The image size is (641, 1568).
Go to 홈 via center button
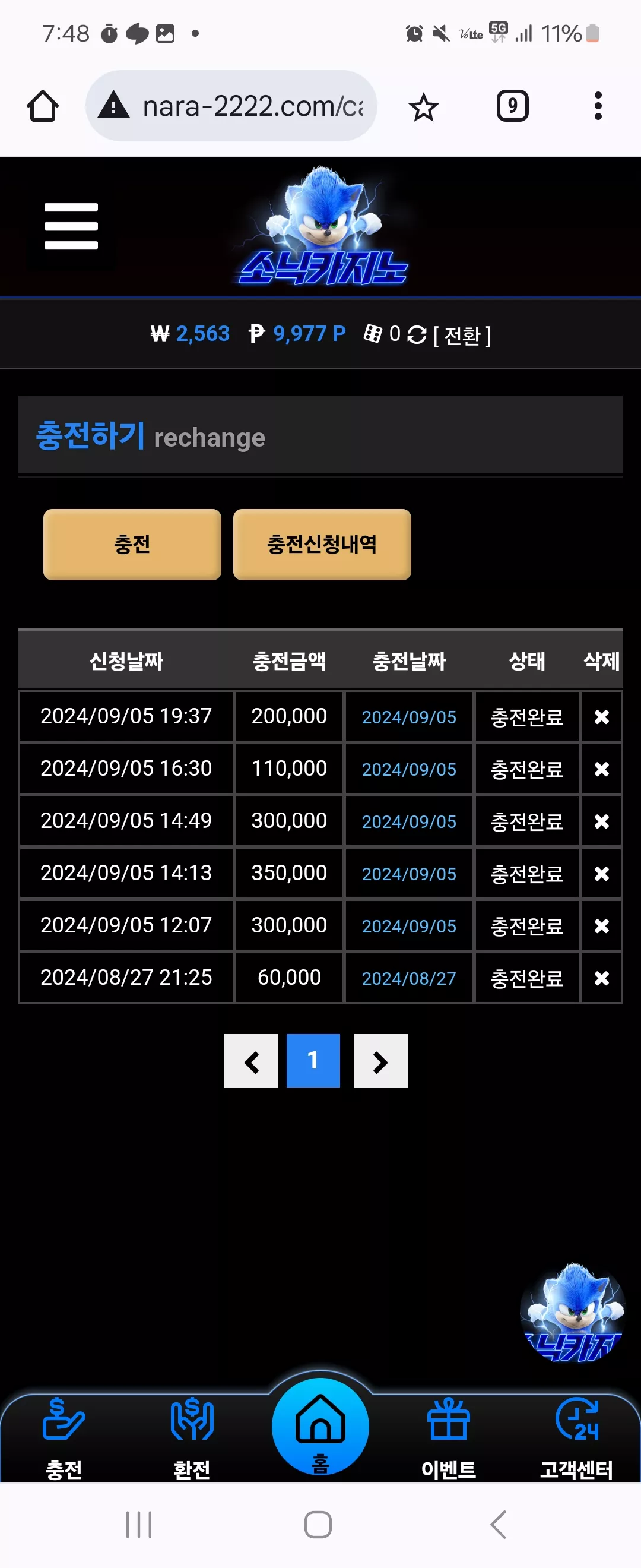click(320, 1427)
